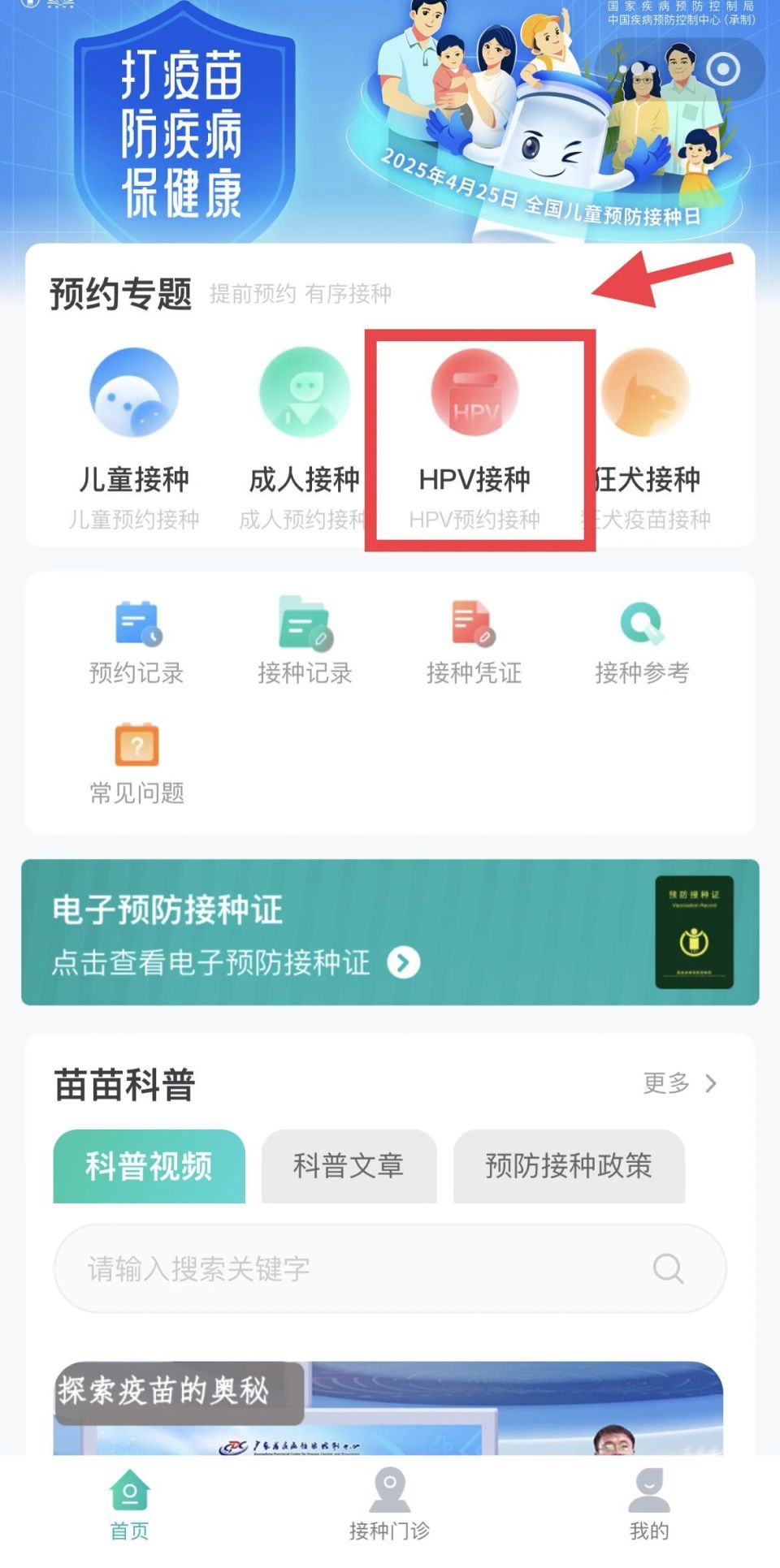
Task: View 预约记录 appointment records
Action: [136, 642]
